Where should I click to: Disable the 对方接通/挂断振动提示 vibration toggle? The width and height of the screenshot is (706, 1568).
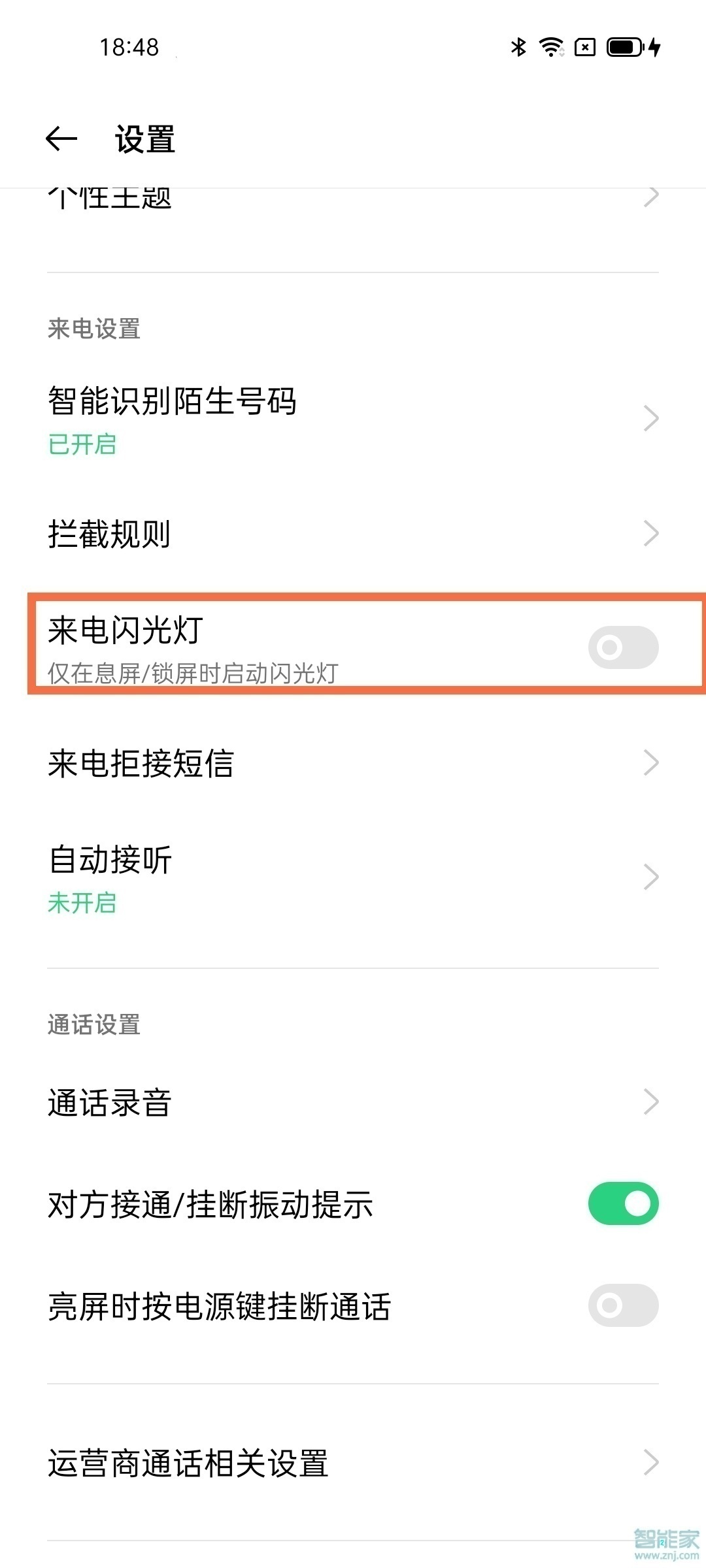pos(622,1204)
